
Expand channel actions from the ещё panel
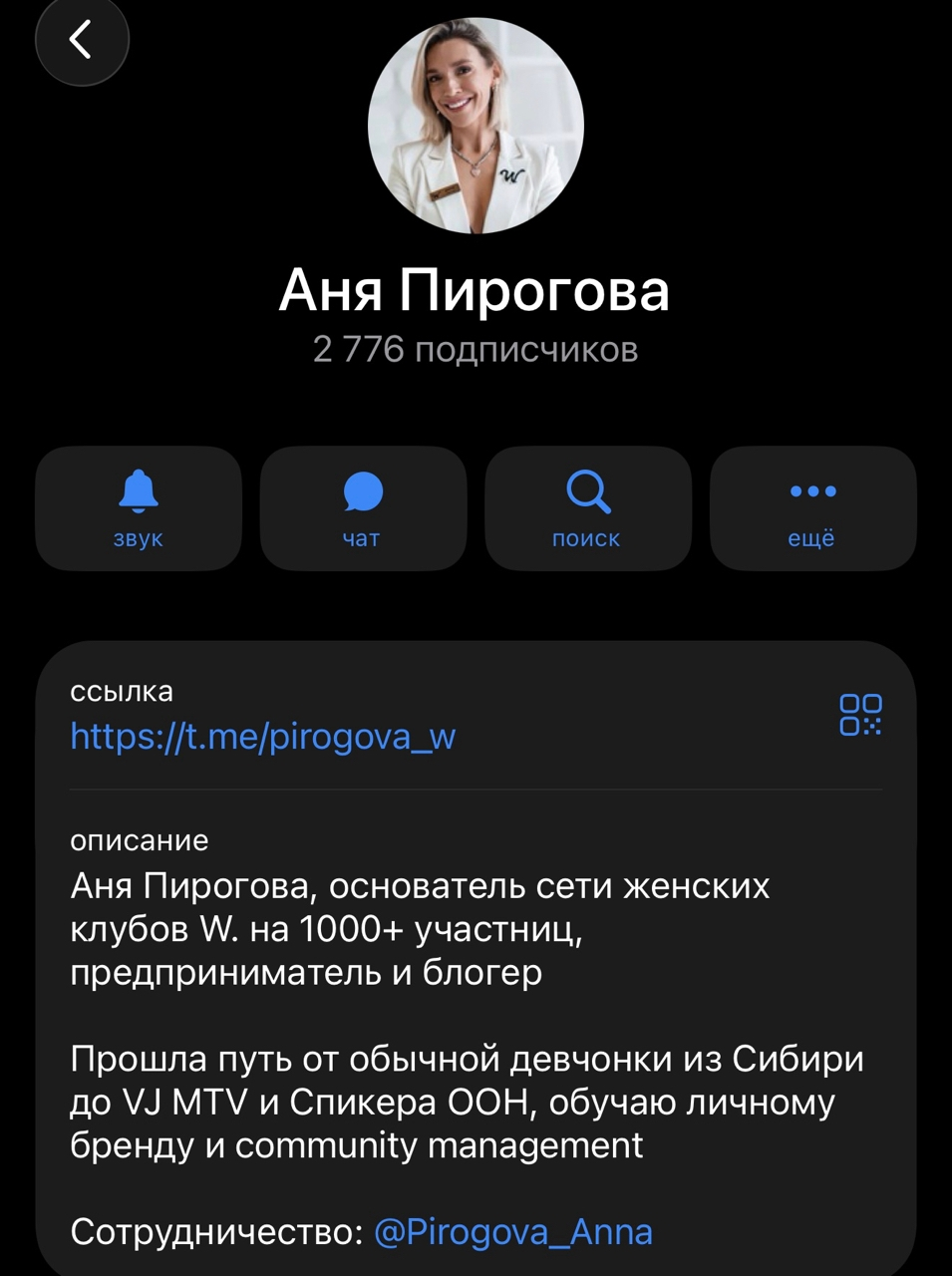[811, 508]
